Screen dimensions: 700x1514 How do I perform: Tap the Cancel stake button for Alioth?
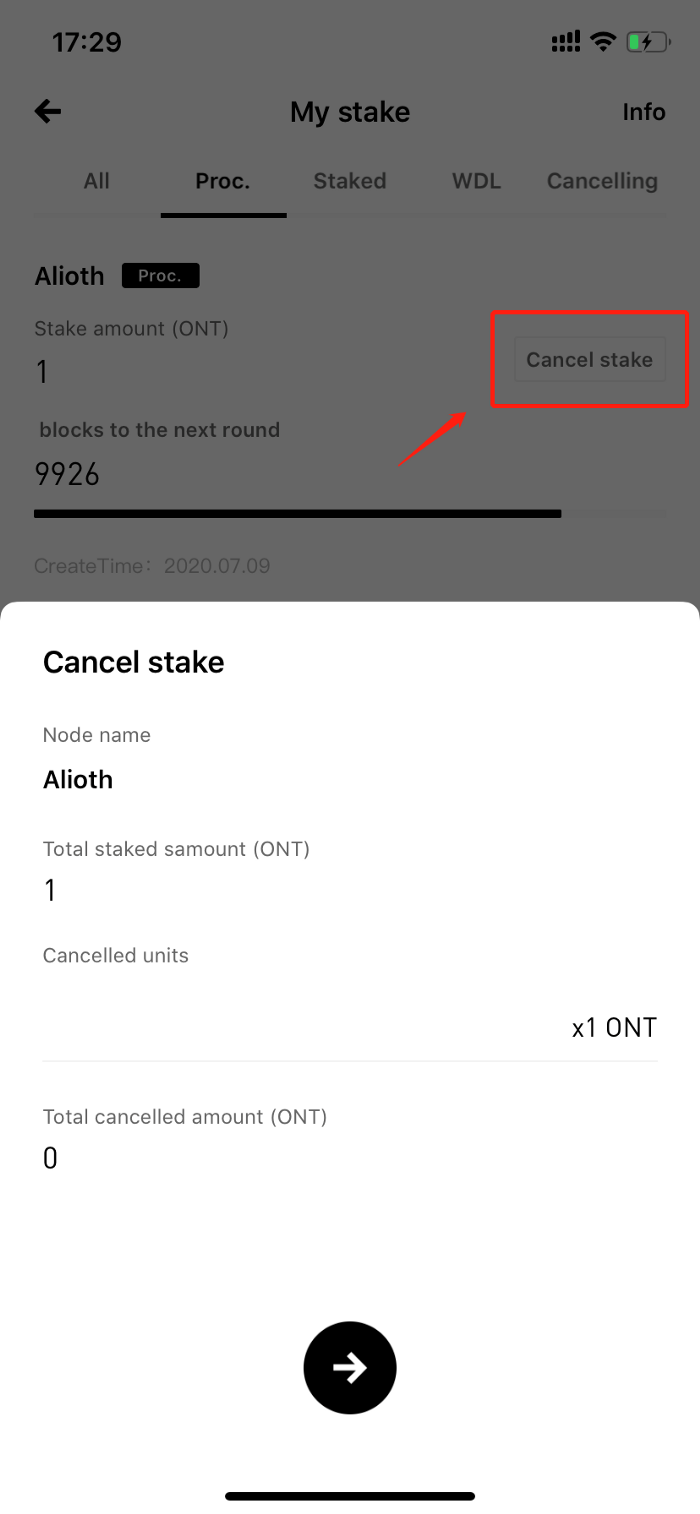click(589, 360)
